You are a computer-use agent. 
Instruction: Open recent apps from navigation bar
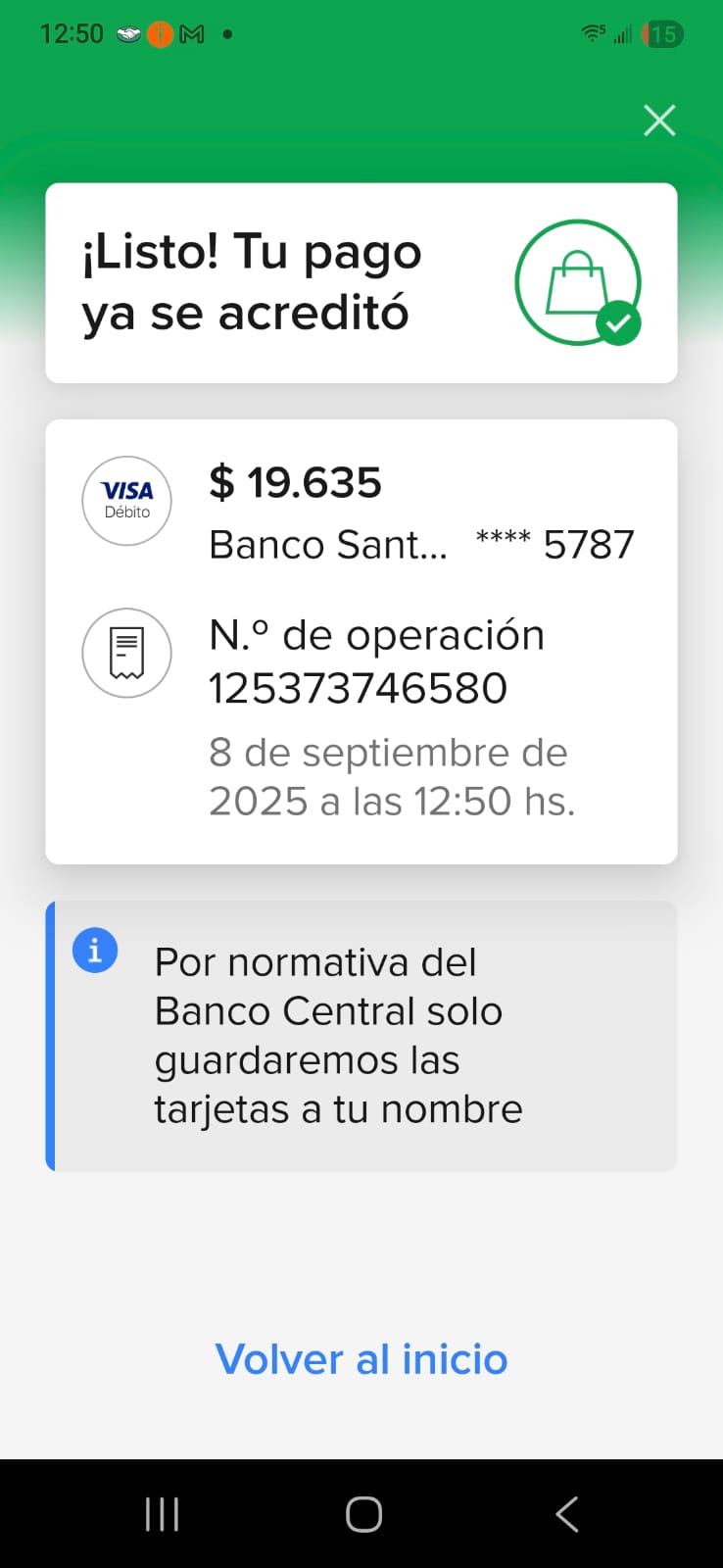[x=162, y=1514]
